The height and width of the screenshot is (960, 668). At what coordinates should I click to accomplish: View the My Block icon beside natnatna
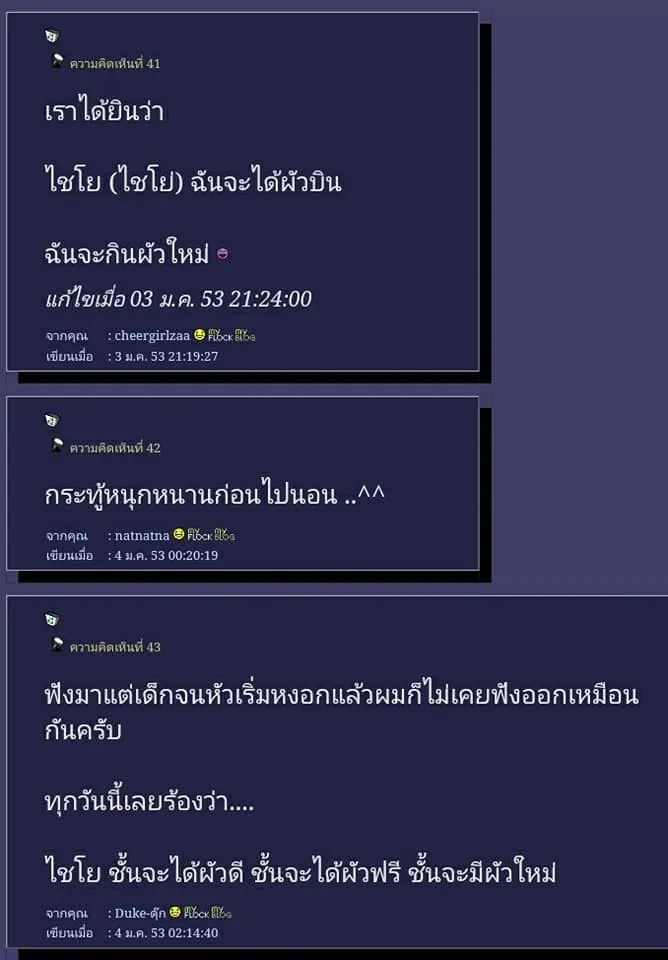[198, 535]
